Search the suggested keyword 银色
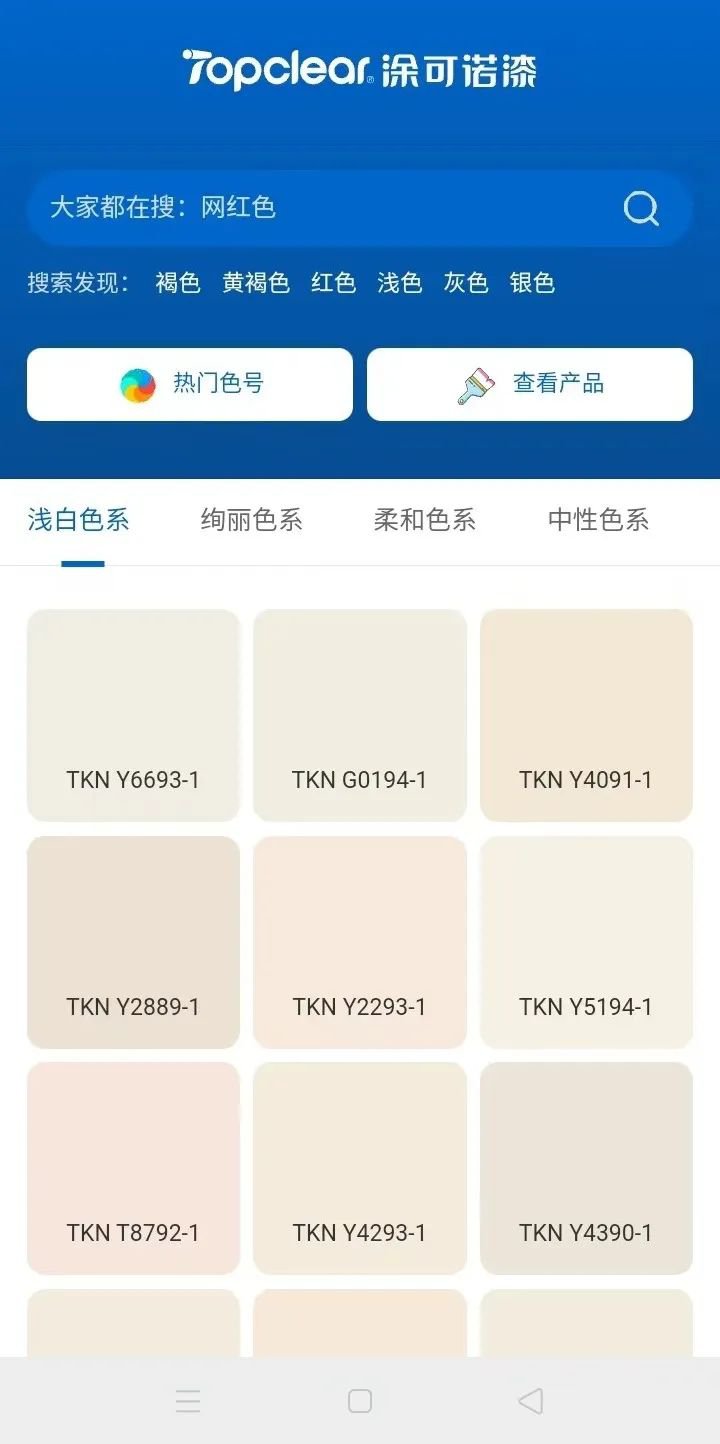The image size is (720, 1444). click(532, 283)
